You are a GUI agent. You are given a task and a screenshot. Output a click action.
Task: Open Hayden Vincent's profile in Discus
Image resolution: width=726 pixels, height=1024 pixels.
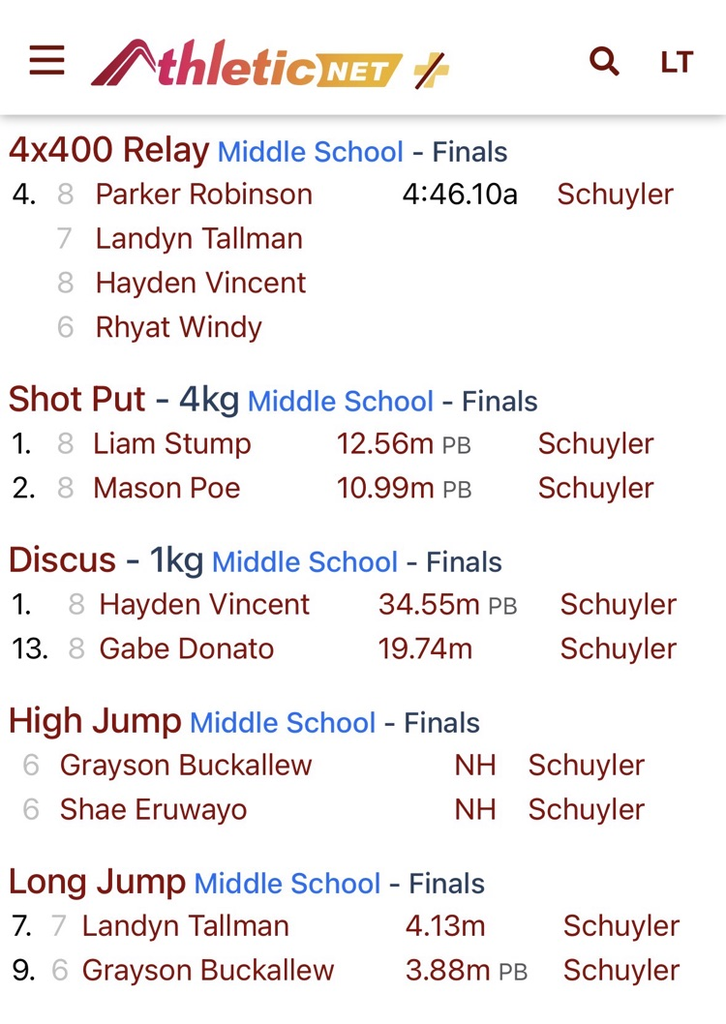coord(204,604)
